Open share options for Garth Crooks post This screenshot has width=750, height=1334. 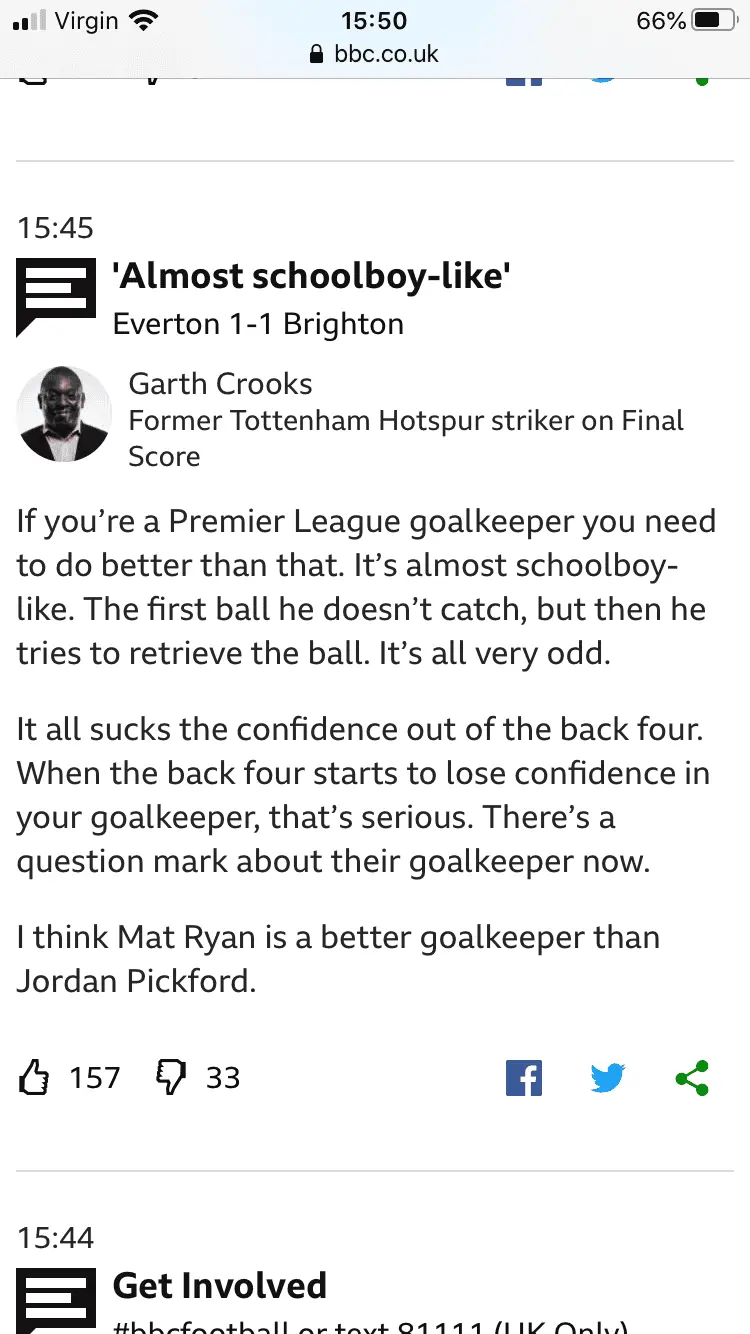coord(692,1078)
